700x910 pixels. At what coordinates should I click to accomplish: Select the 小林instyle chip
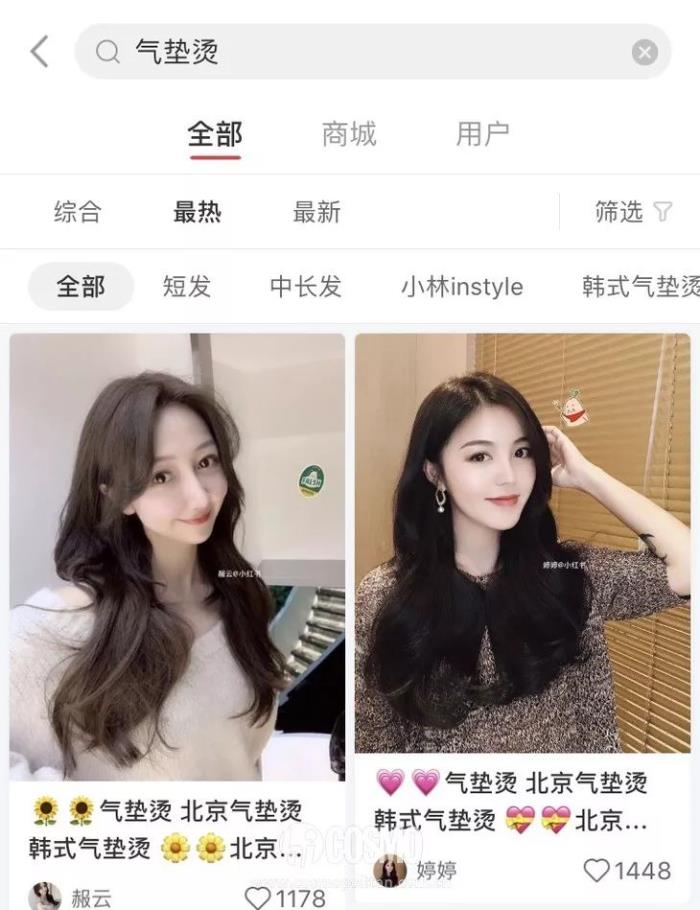[x=462, y=287]
